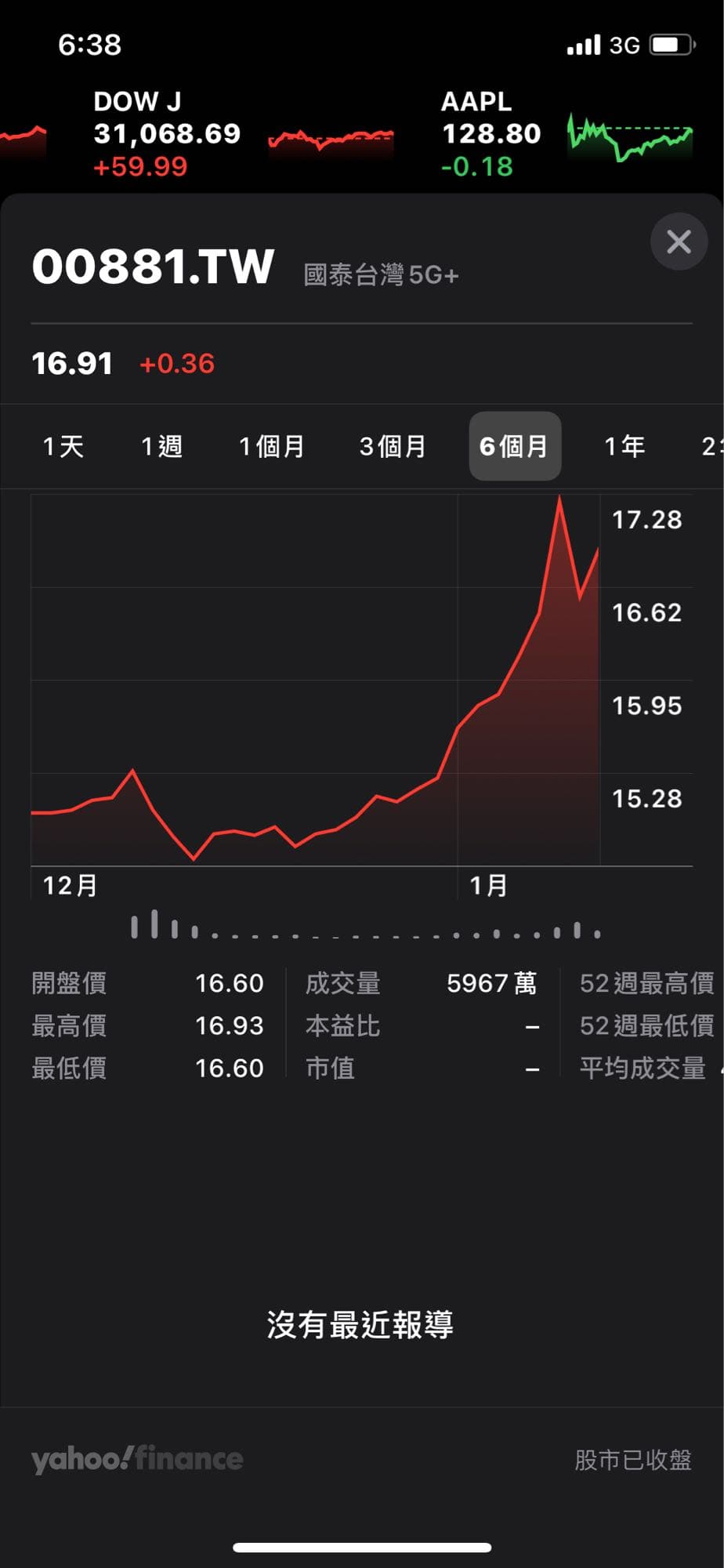The width and height of the screenshot is (724, 1568).
Task: Enable the 1年 chart range
Action: click(623, 445)
